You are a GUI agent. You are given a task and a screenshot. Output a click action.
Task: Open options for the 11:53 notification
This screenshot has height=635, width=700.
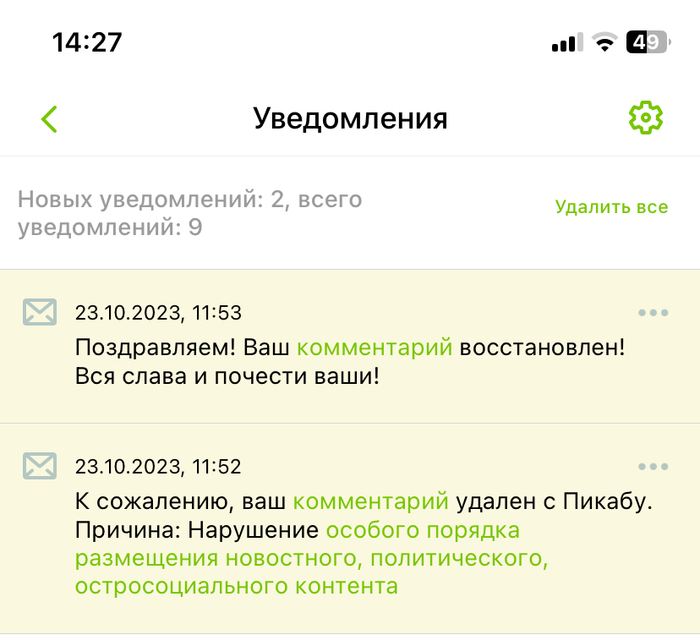(653, 313)
